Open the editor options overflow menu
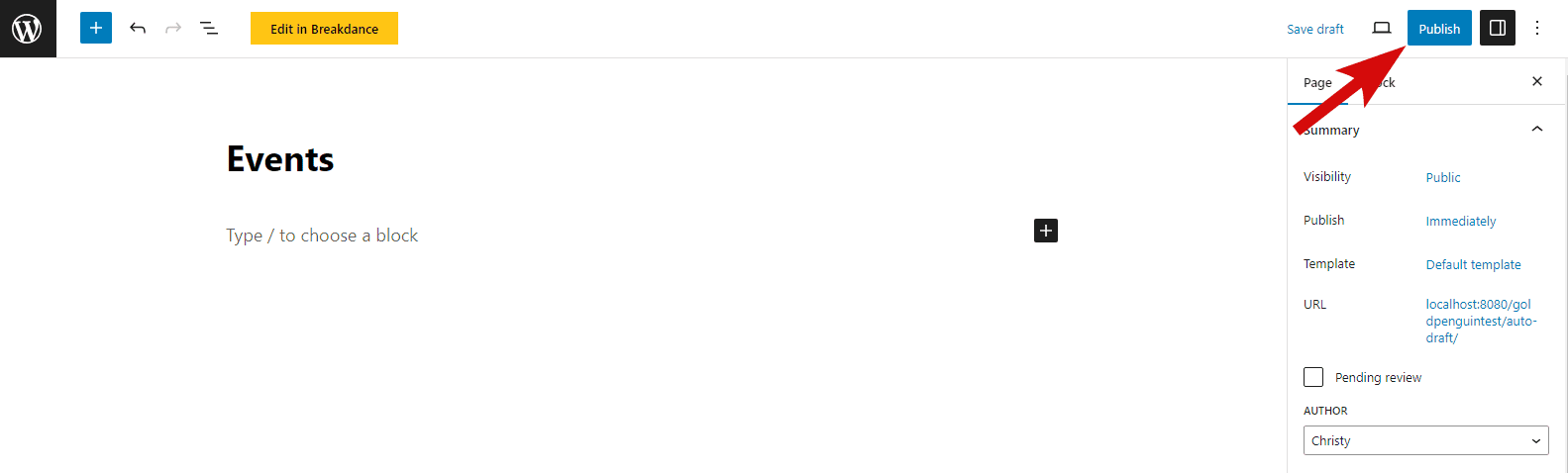The image size is (1568, 473). 1536,29
